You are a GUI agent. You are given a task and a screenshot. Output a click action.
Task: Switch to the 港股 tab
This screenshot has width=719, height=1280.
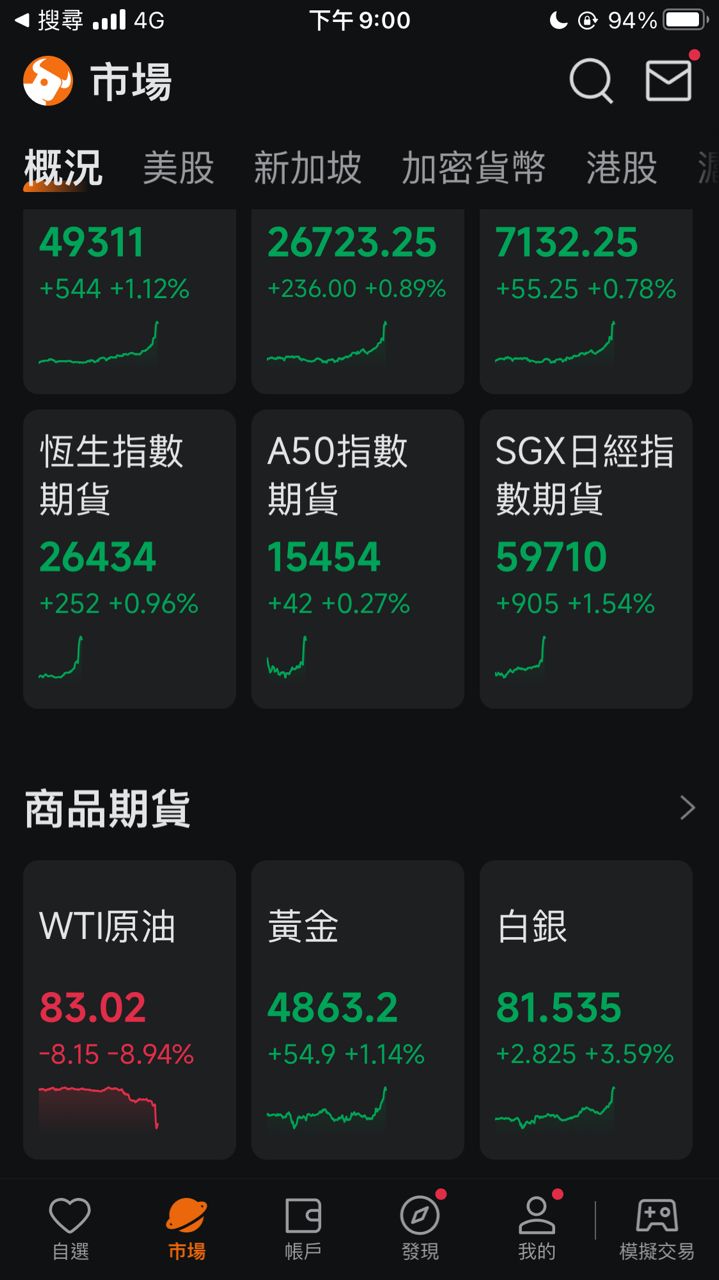621,168
